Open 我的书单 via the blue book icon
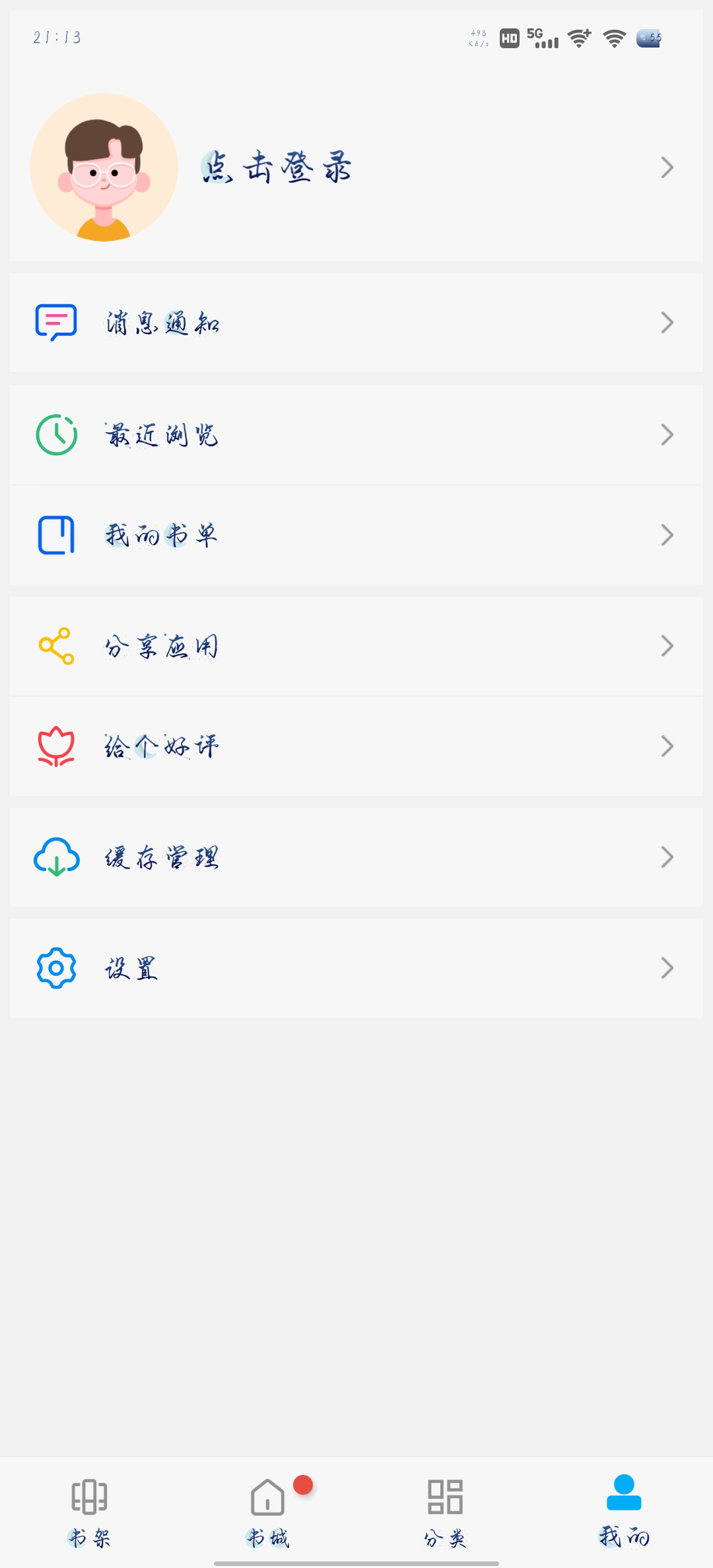 point(56,536)
